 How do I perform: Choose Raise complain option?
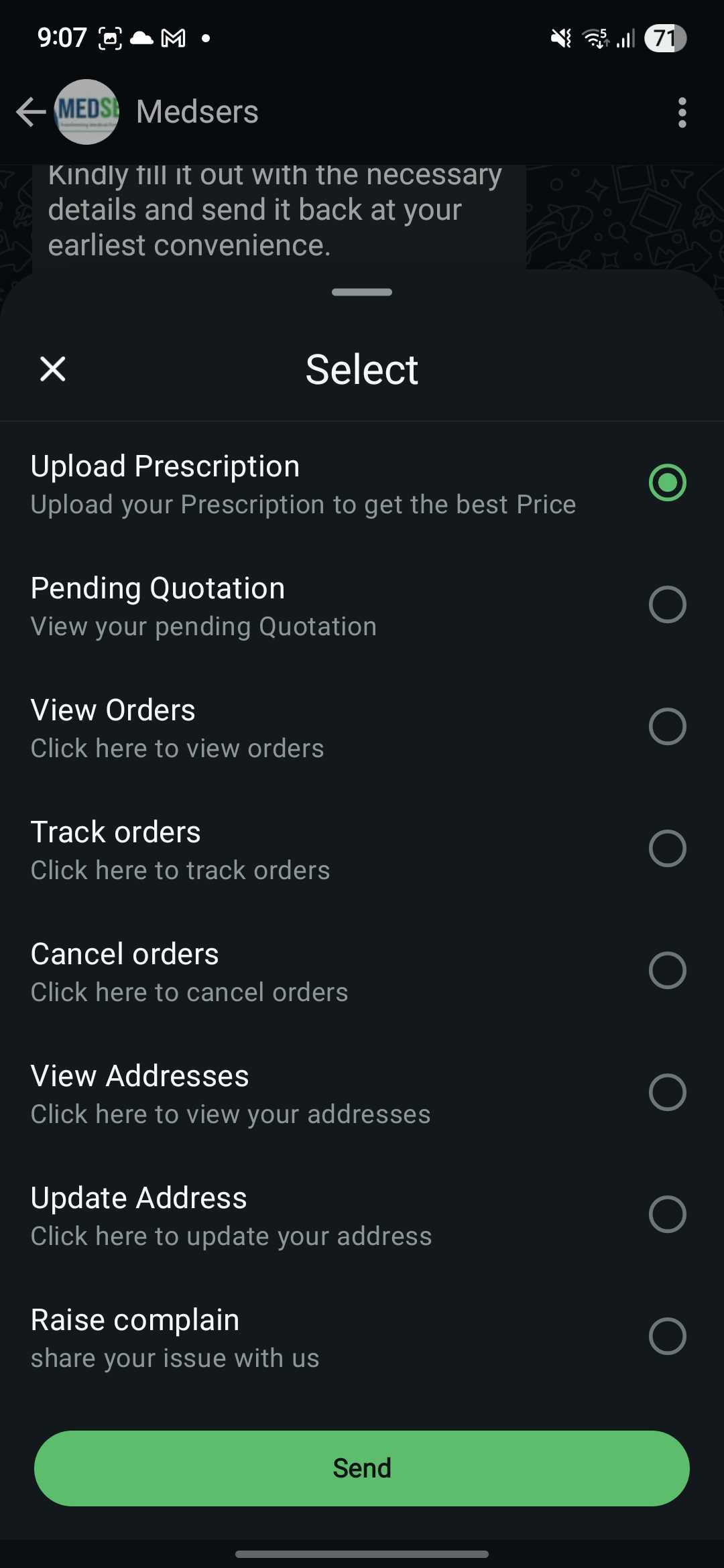[x=667, y=1336]
